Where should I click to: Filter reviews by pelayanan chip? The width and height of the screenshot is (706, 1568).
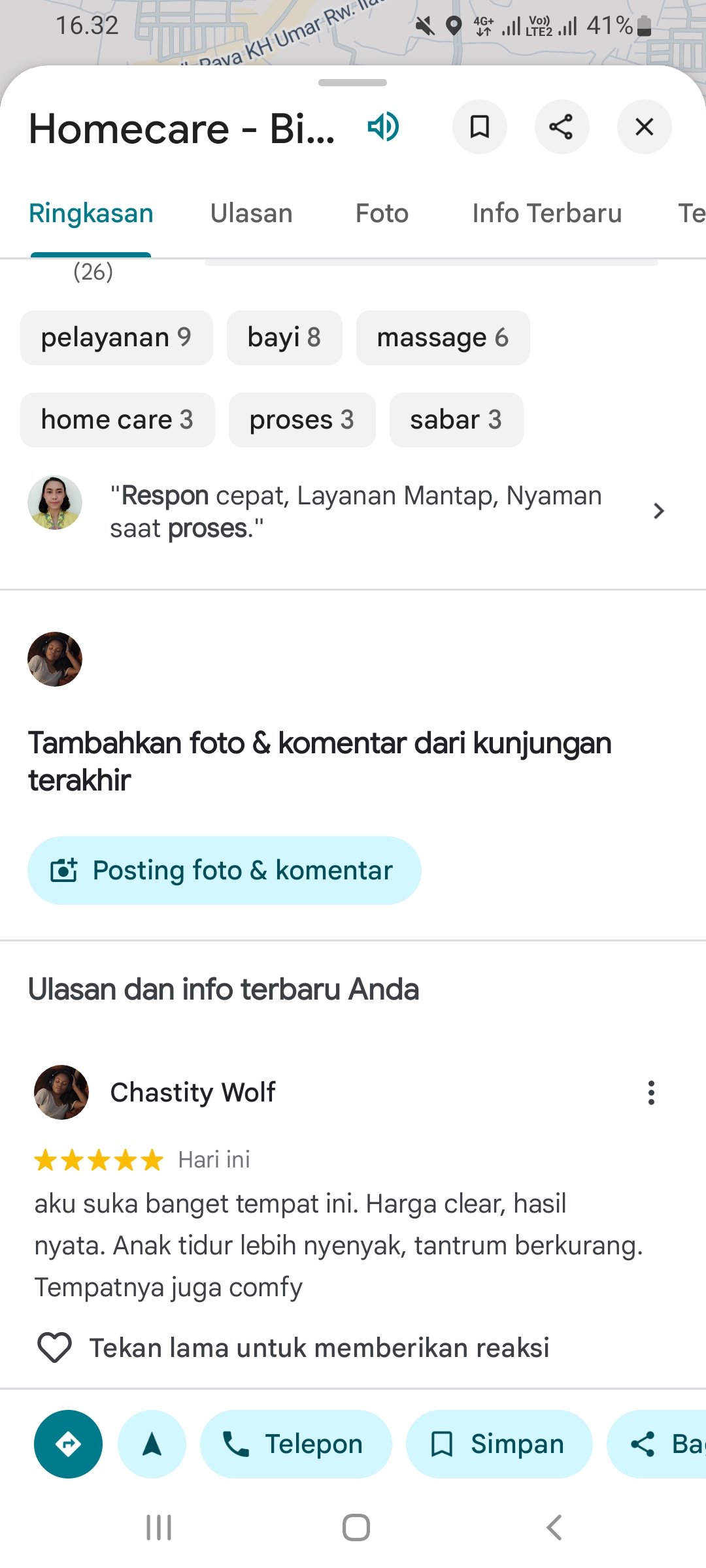[x=116, y=338]
